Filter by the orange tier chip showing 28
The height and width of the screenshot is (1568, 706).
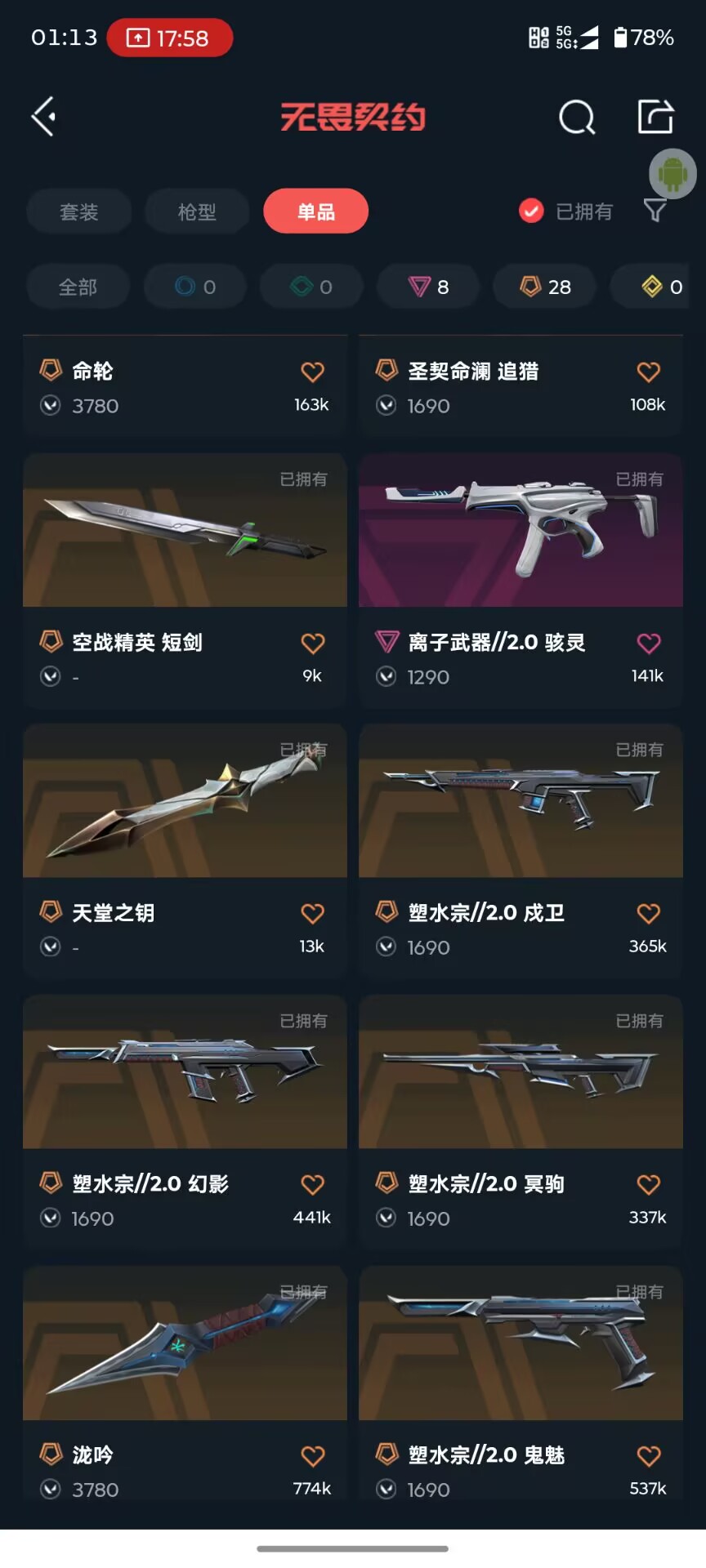(545, 287)
